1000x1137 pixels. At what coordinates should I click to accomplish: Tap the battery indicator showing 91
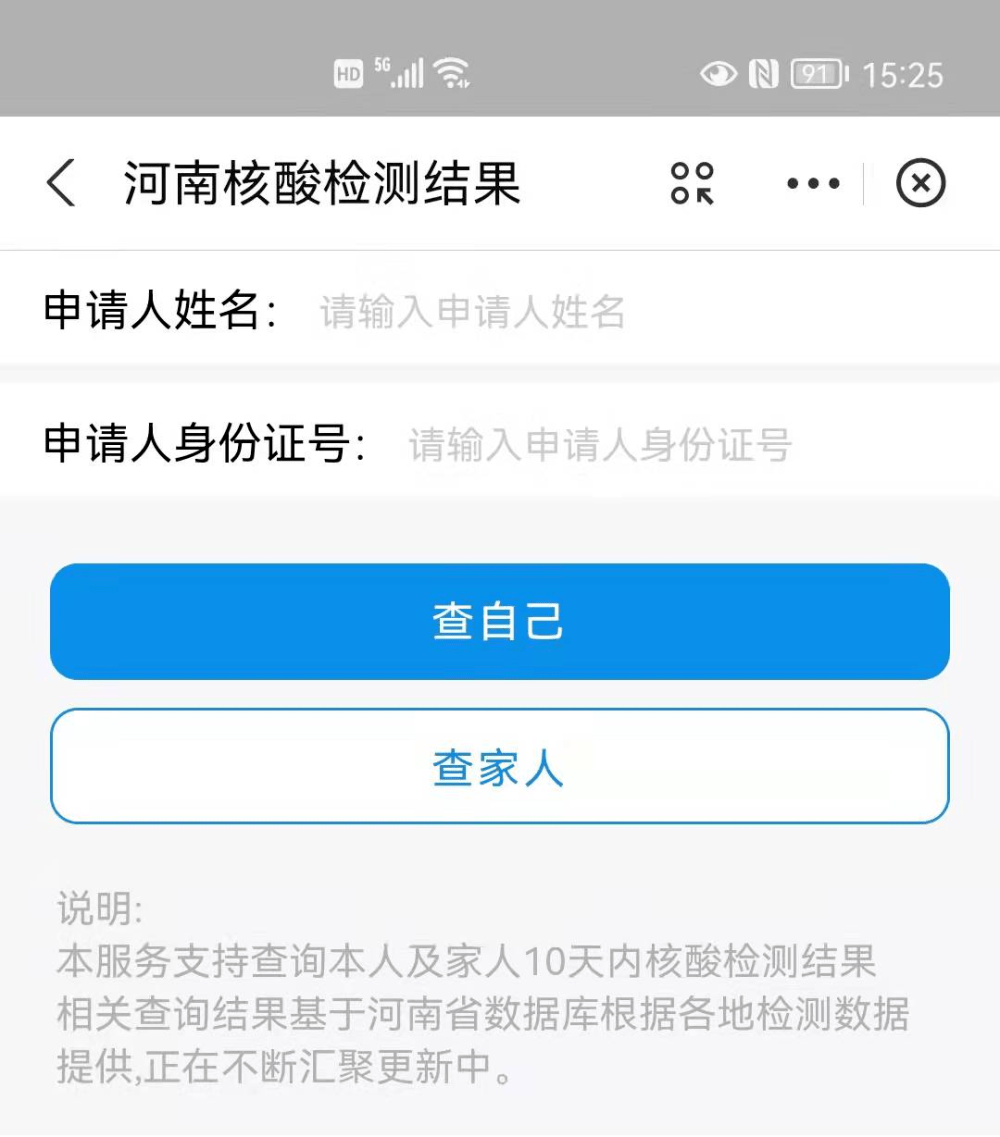(815, 74)
